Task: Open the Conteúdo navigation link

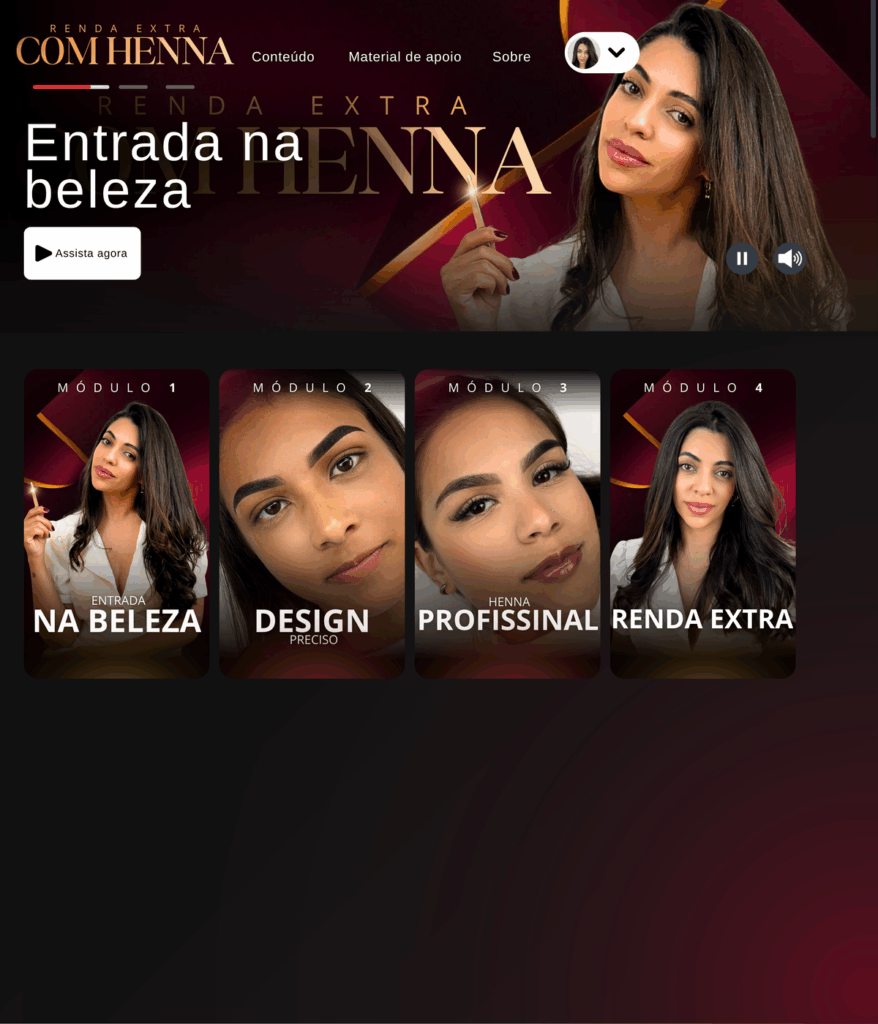Action: pyautogui.click(x=283, y=57)
